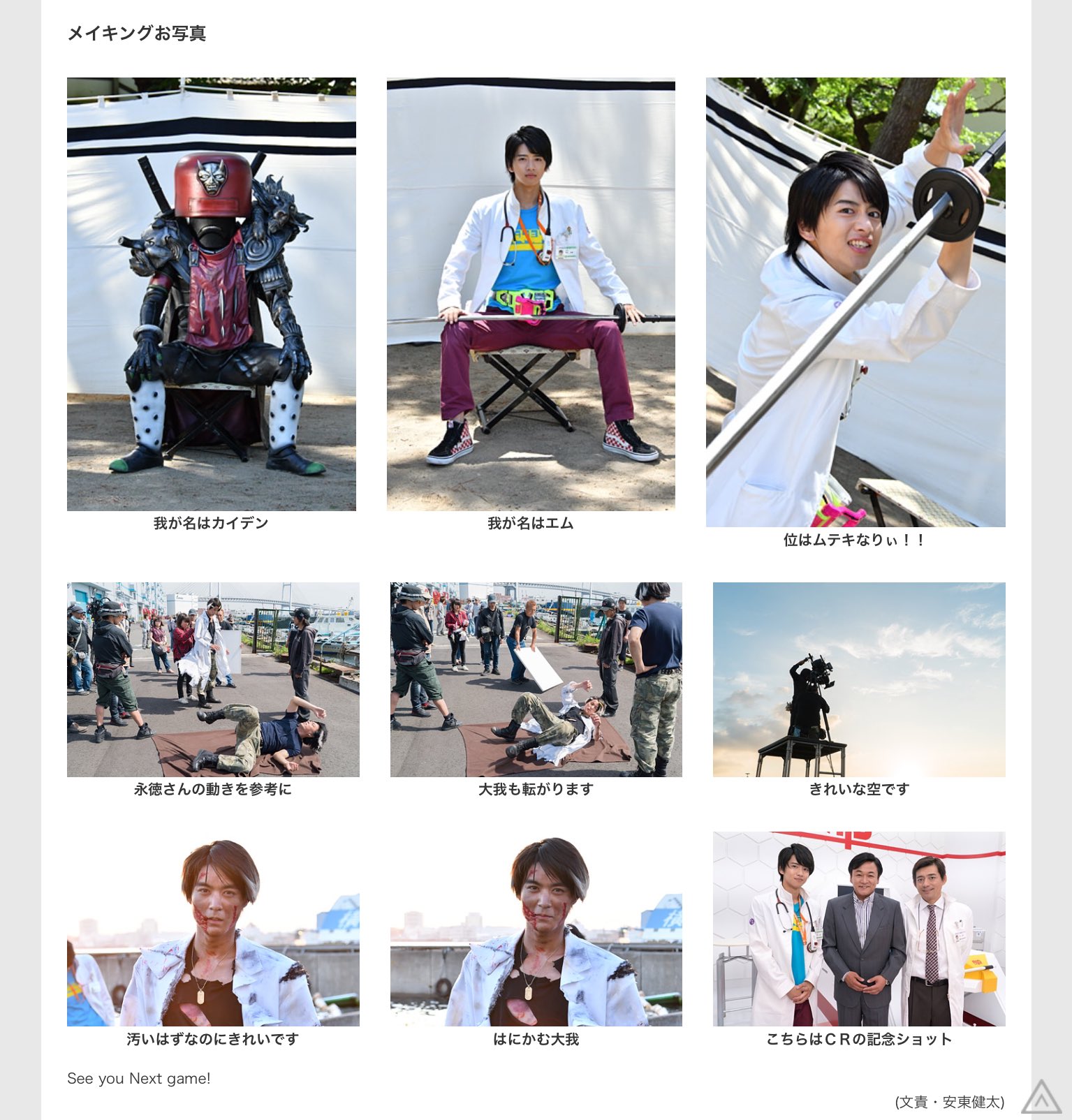
Task: View the 大我も転がります photo
Action: pos(536,679)
